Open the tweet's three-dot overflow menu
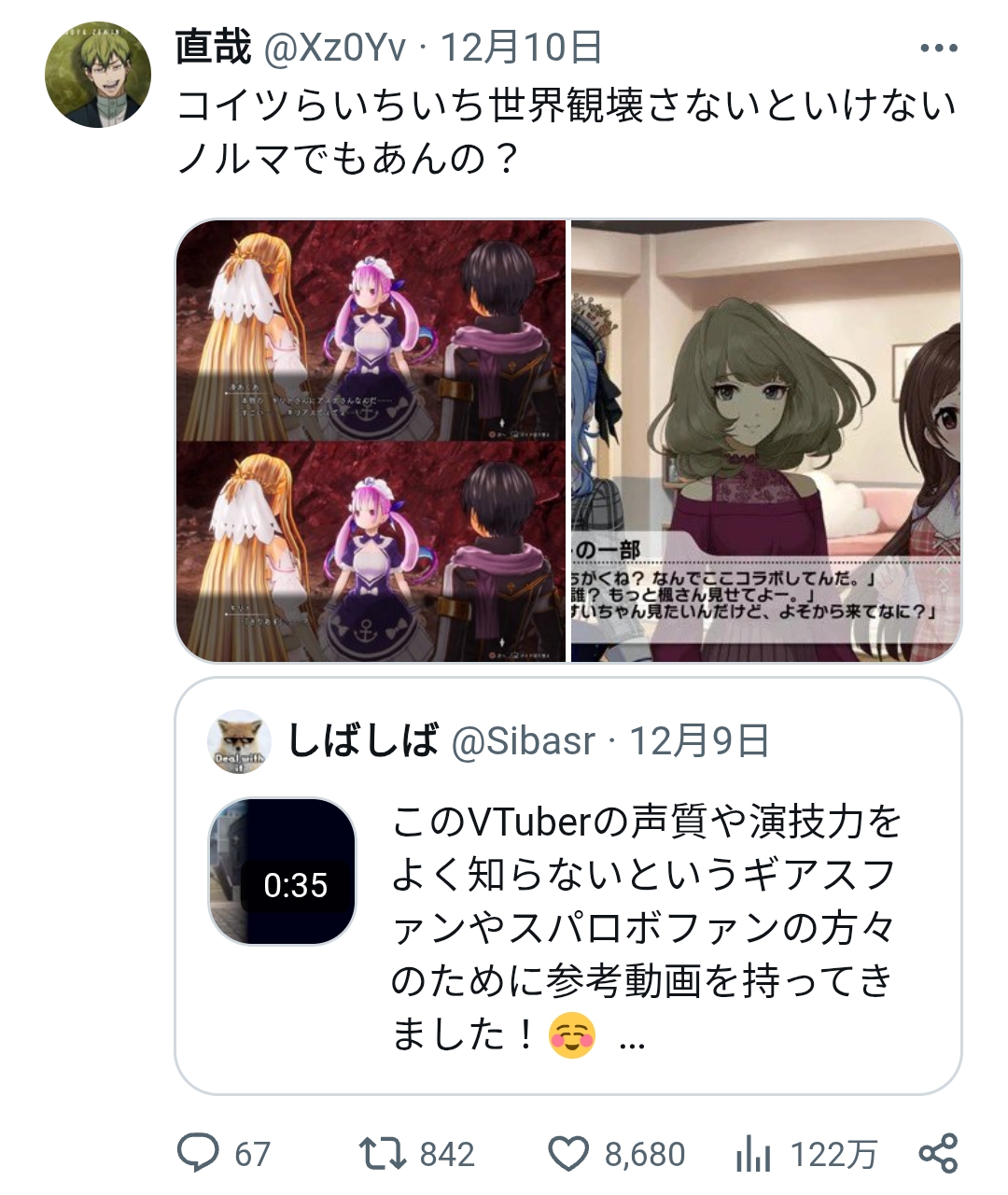 [938, 49]
